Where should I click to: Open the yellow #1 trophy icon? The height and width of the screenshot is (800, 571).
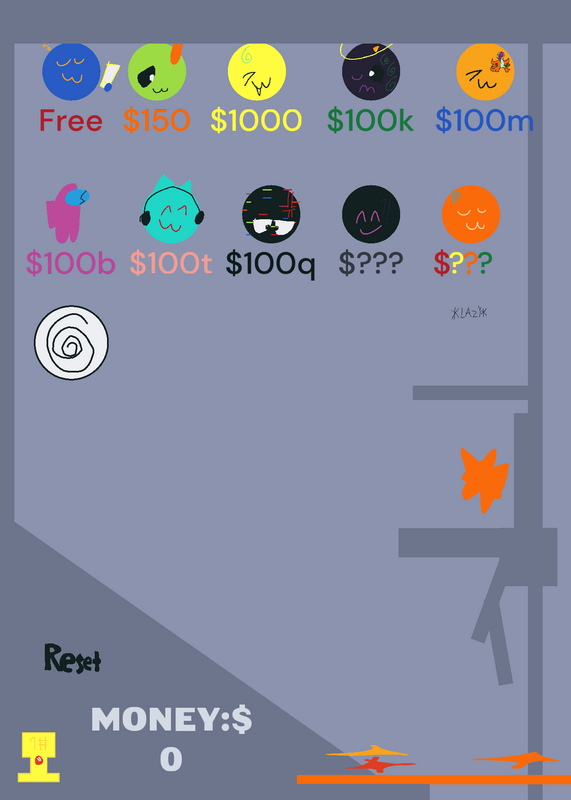coord(39,757)
